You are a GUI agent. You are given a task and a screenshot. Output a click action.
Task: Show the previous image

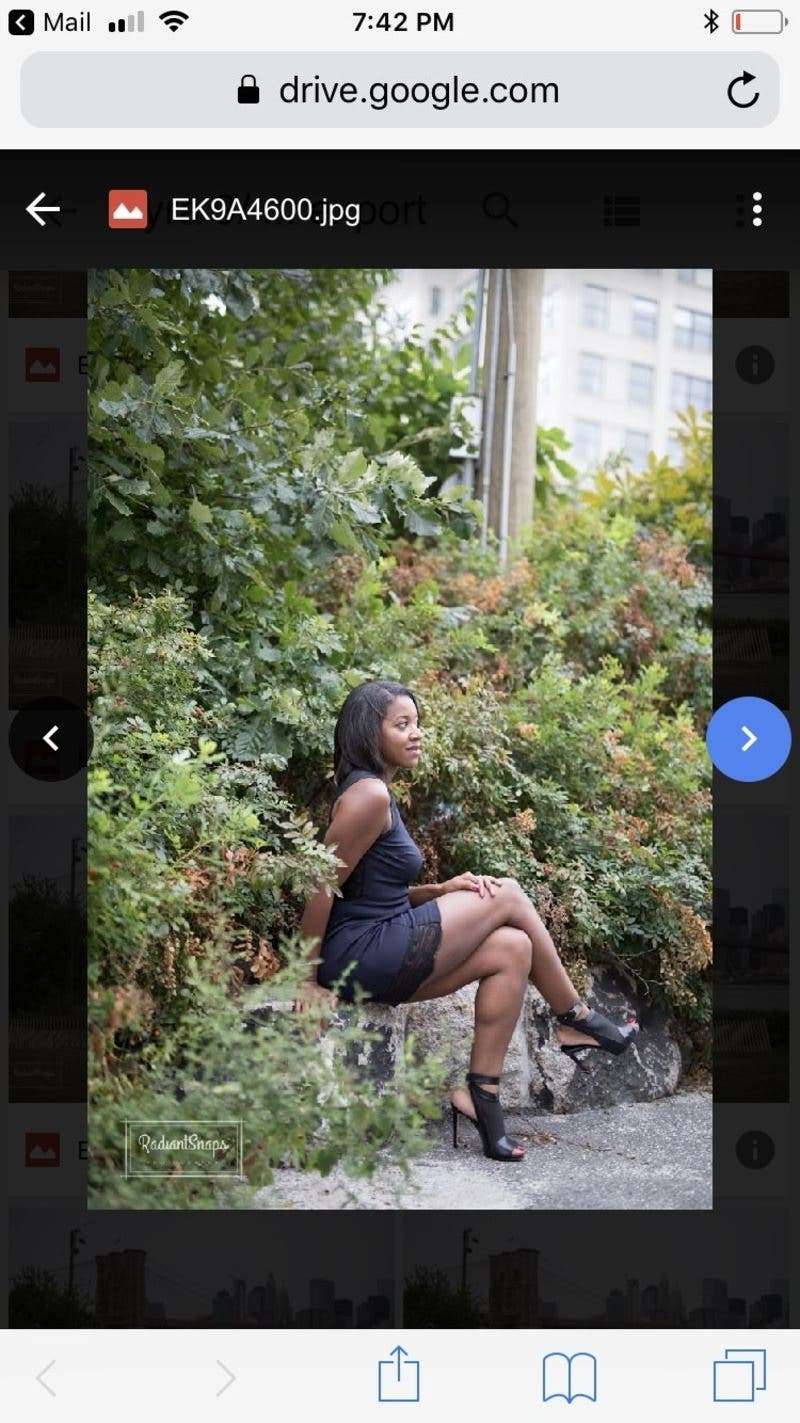click(51, 739)
